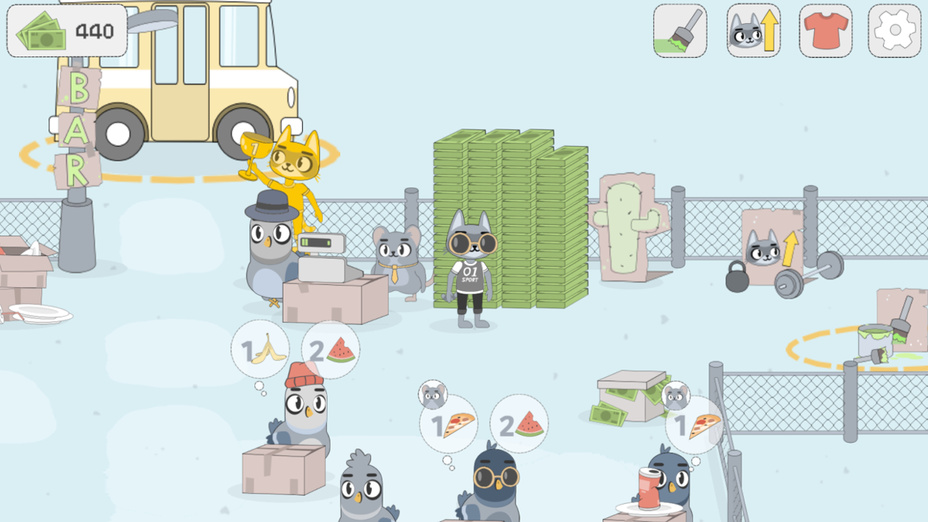Open the t-shirt outfit shop
The width and height of the screenshot is (928, 522).
click(825, 31)
